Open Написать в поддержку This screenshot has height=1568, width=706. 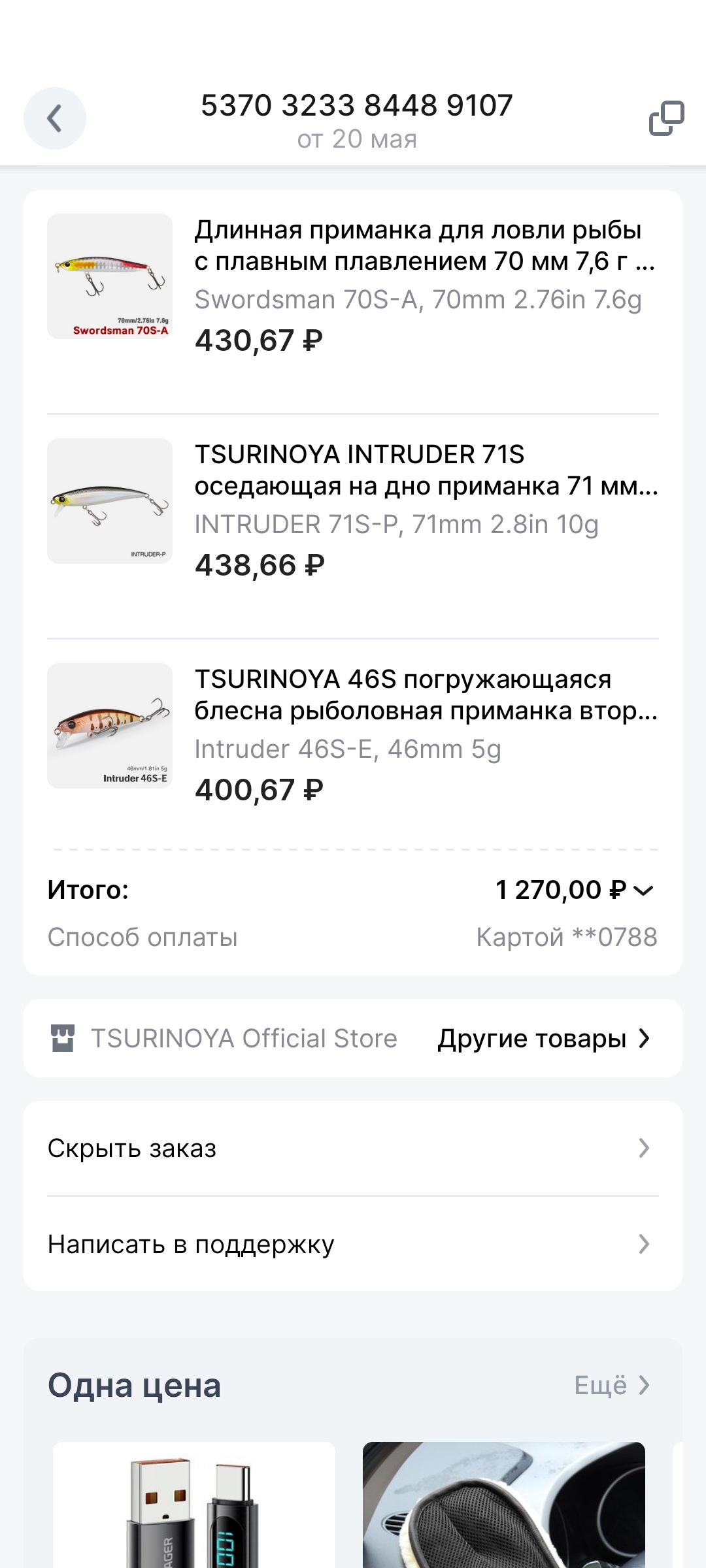tap(353, 1245)
